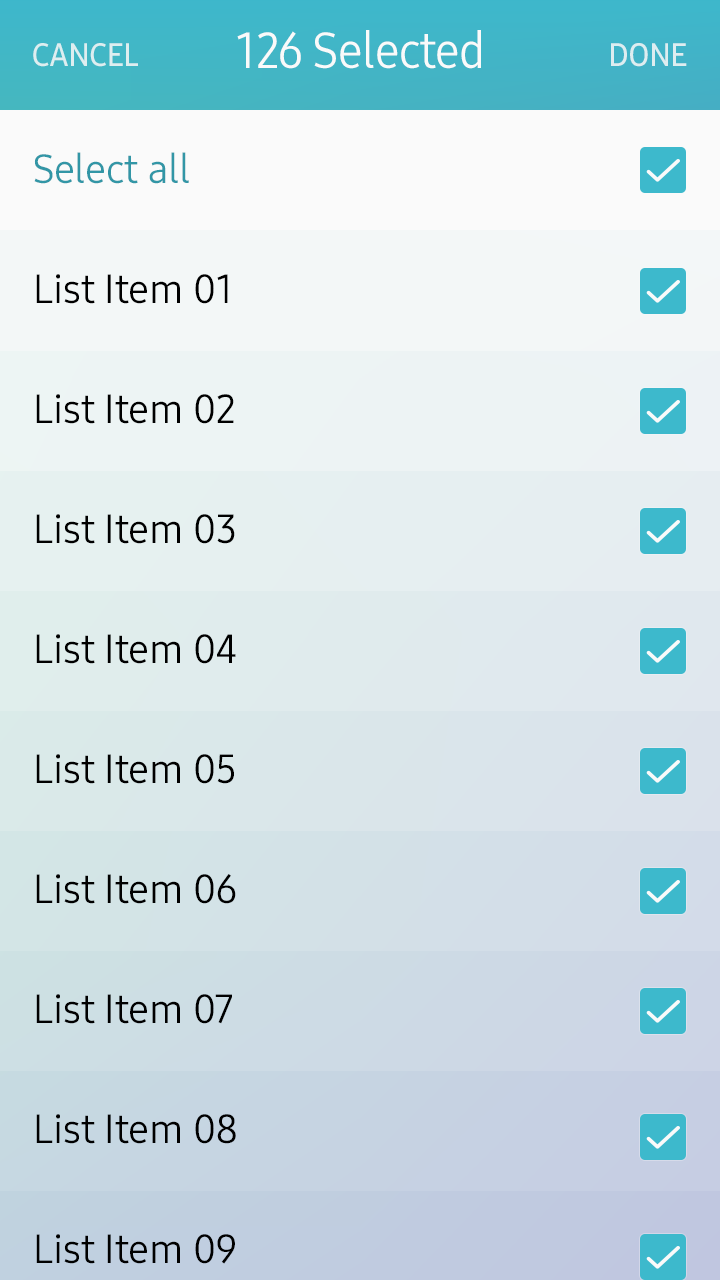The width and height of the screenshot is (720, 1280).
Task: Toggle selection of List Item 06
Action: [662, 891]
